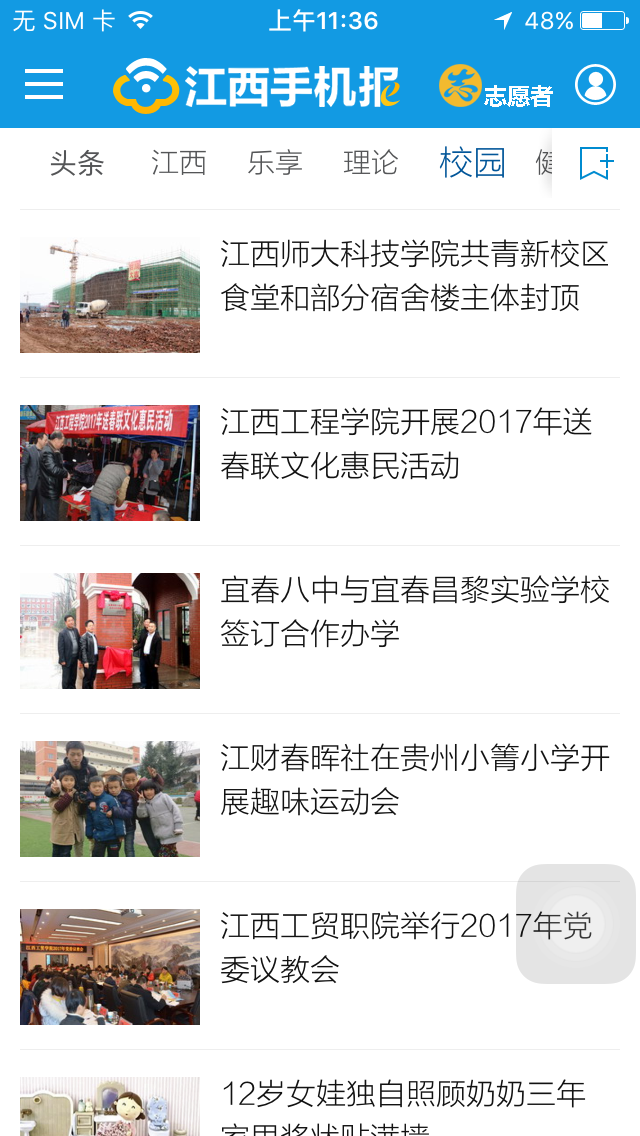Go to the 理论 tab

point(371,163)
